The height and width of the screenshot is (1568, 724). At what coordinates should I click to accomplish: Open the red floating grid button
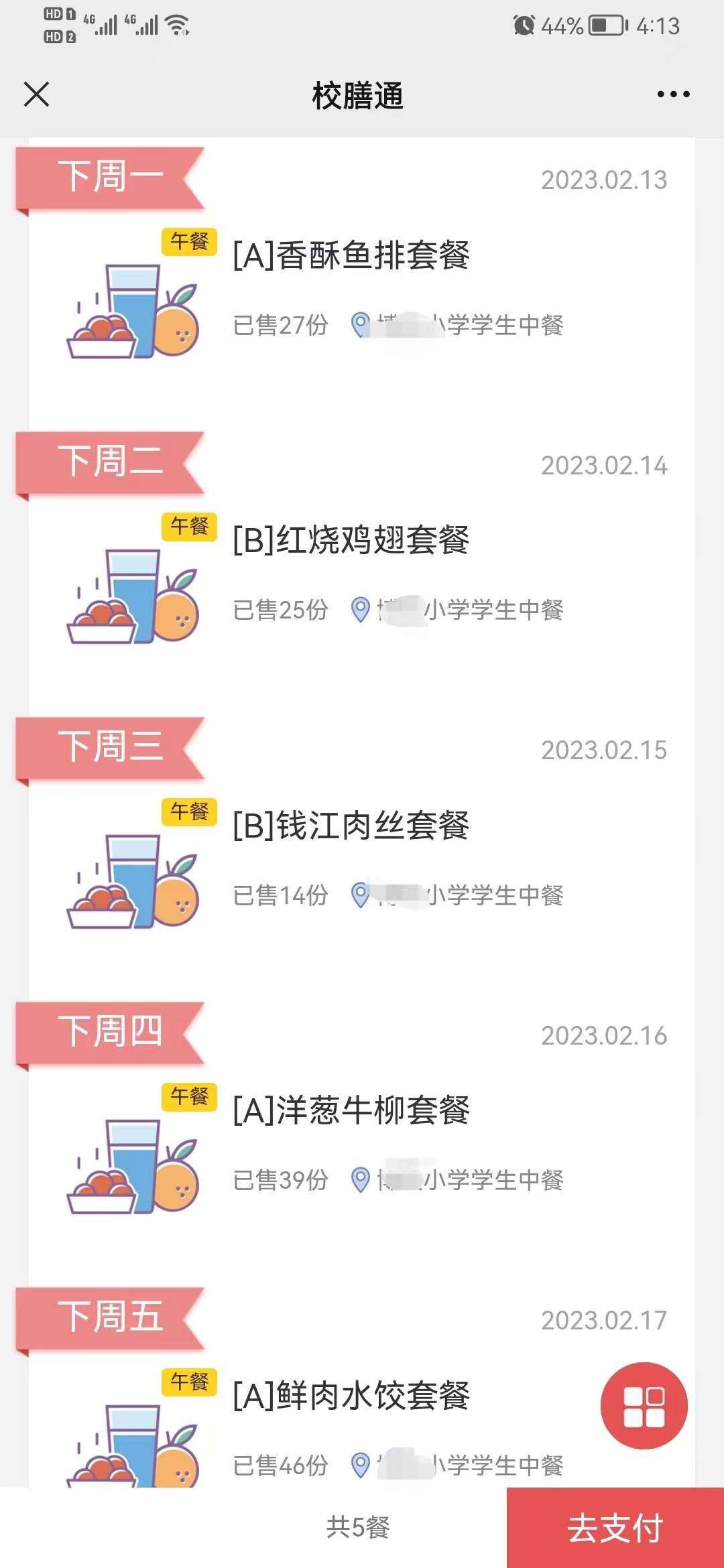click(644, 1406)
